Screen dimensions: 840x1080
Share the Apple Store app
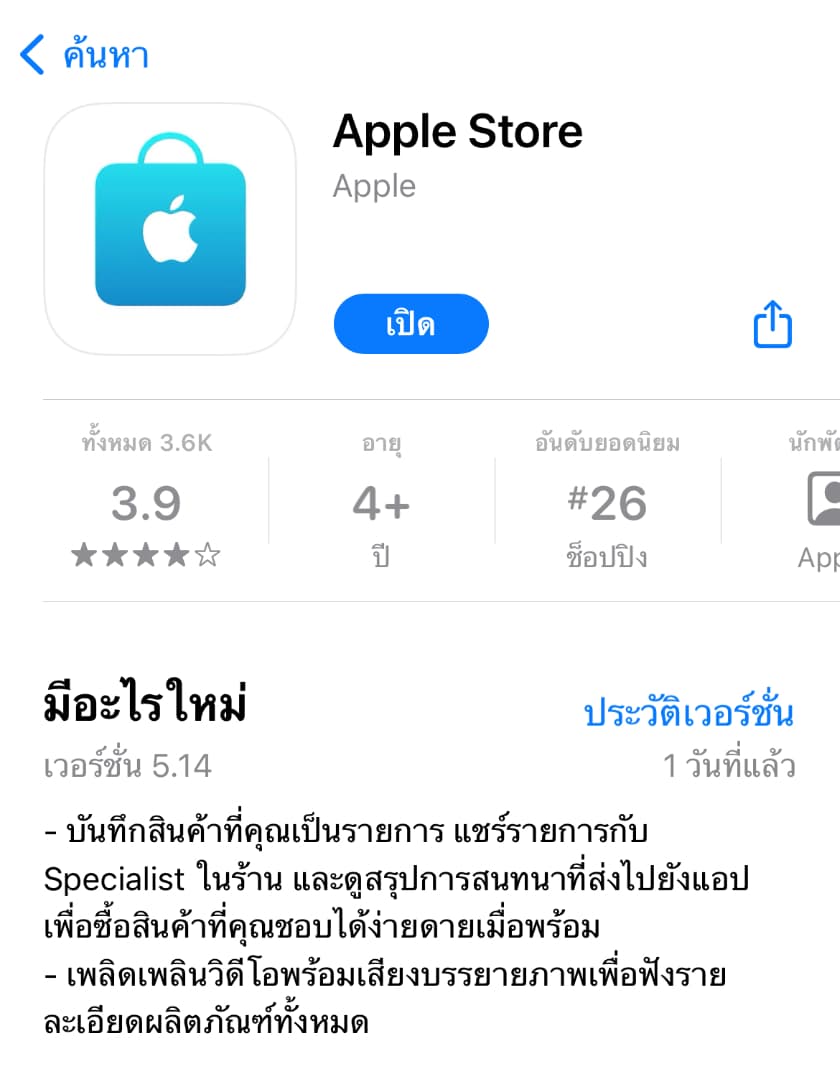(x=772, y=326)
